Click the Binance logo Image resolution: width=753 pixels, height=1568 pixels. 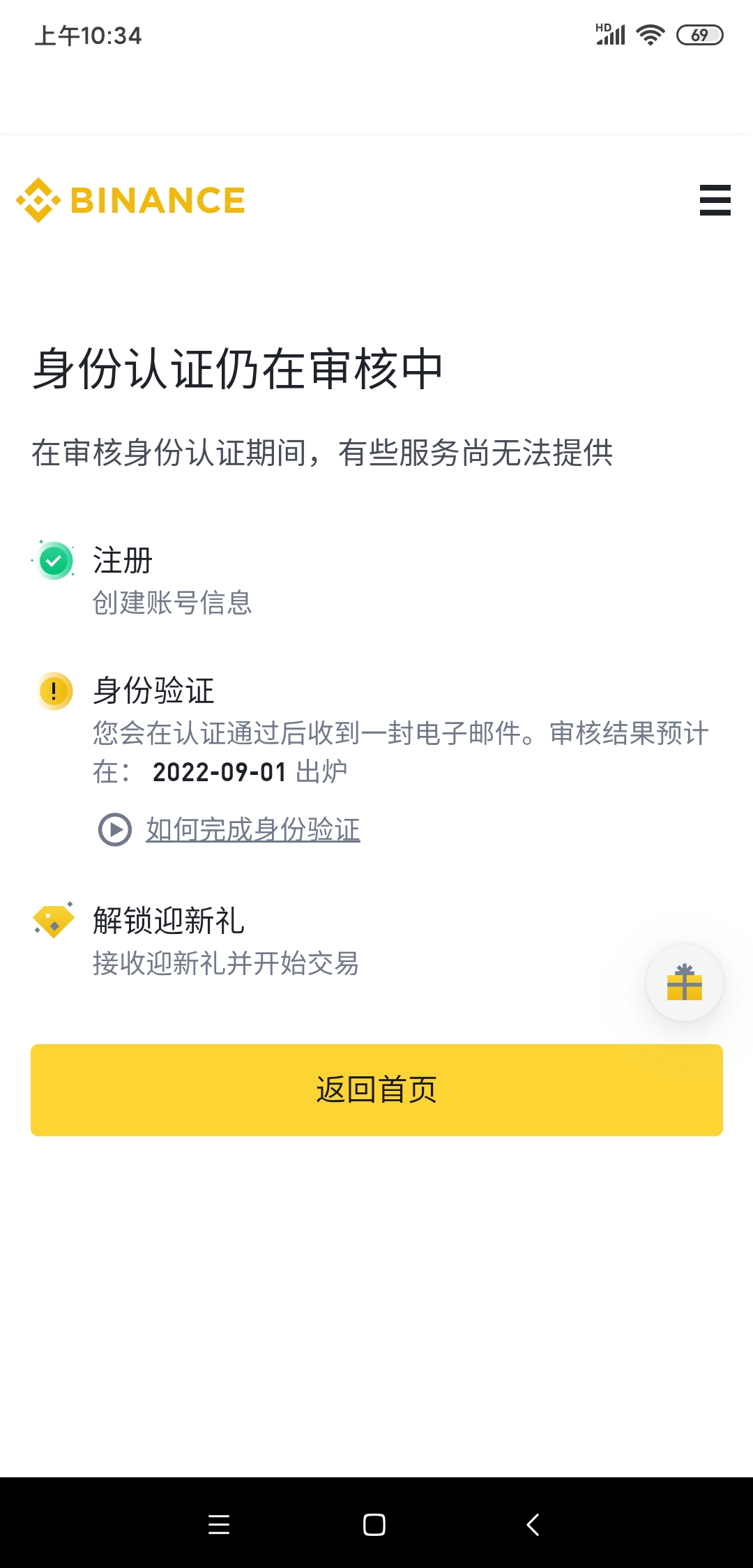point(129,200)
